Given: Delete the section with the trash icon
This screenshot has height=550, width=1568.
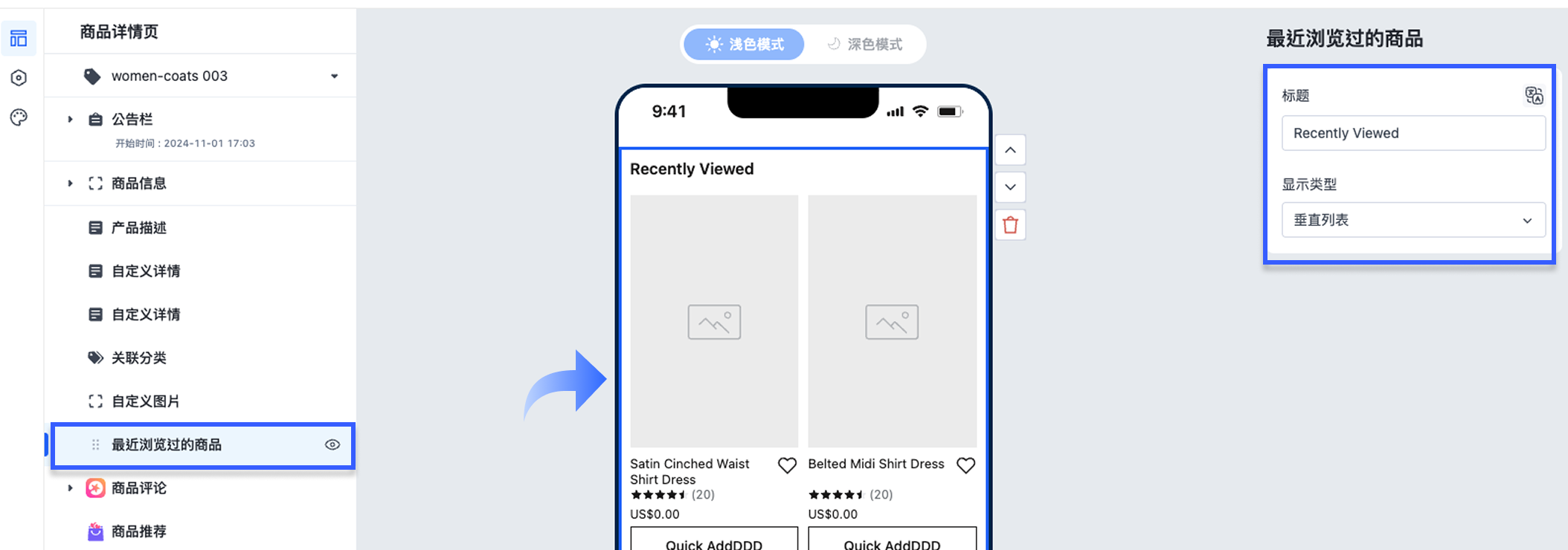Looking at the screenshot, I should (x=1010, y=224).
